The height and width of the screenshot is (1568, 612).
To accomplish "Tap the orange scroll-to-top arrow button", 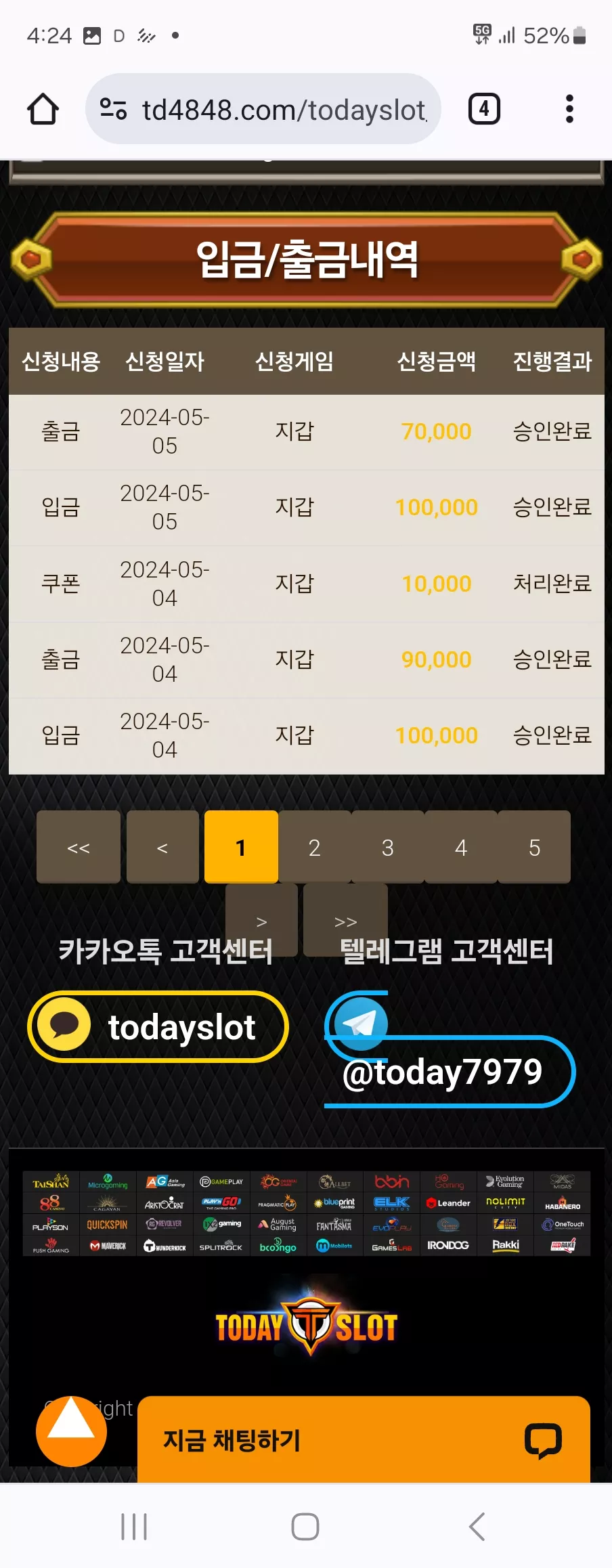I will [x=71, y=1431].
